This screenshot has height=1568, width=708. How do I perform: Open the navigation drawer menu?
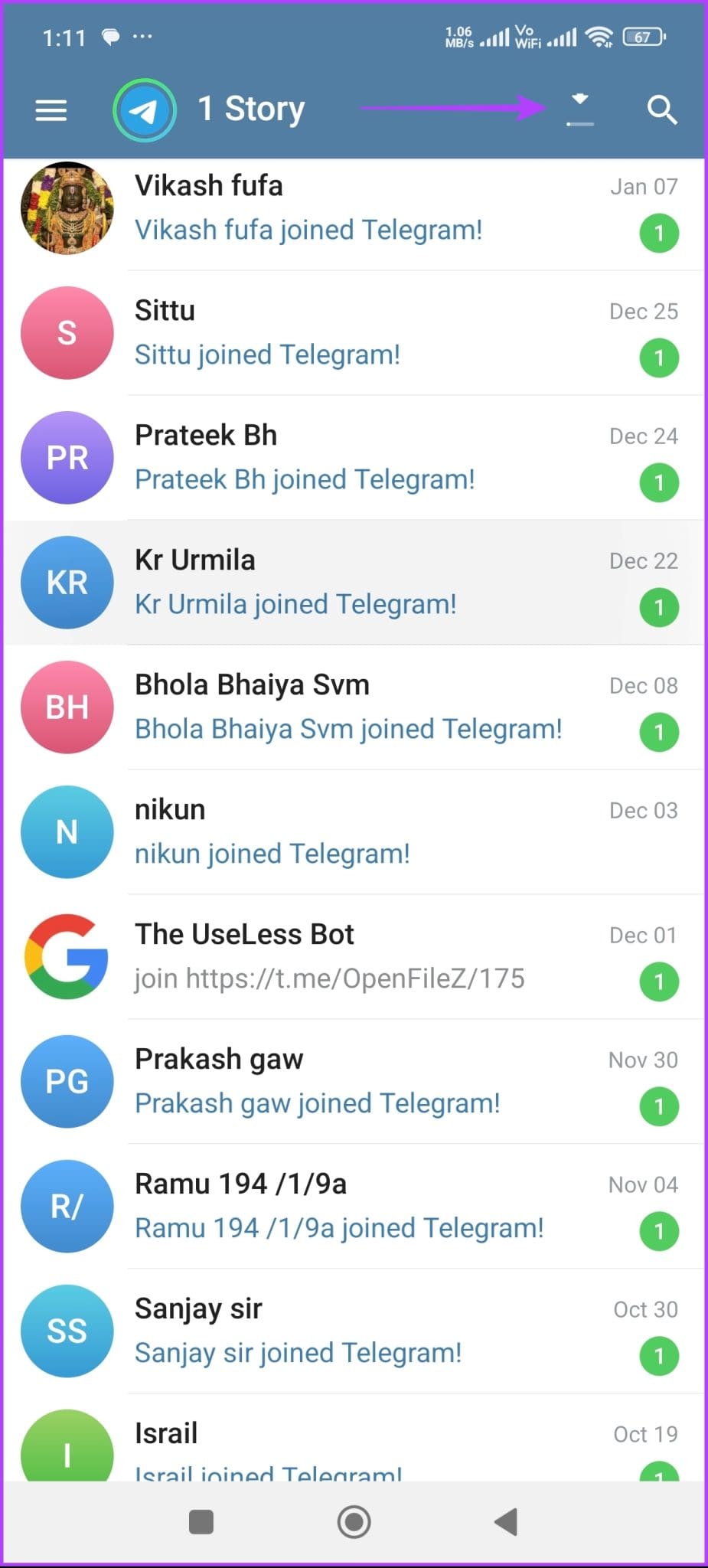51,109
